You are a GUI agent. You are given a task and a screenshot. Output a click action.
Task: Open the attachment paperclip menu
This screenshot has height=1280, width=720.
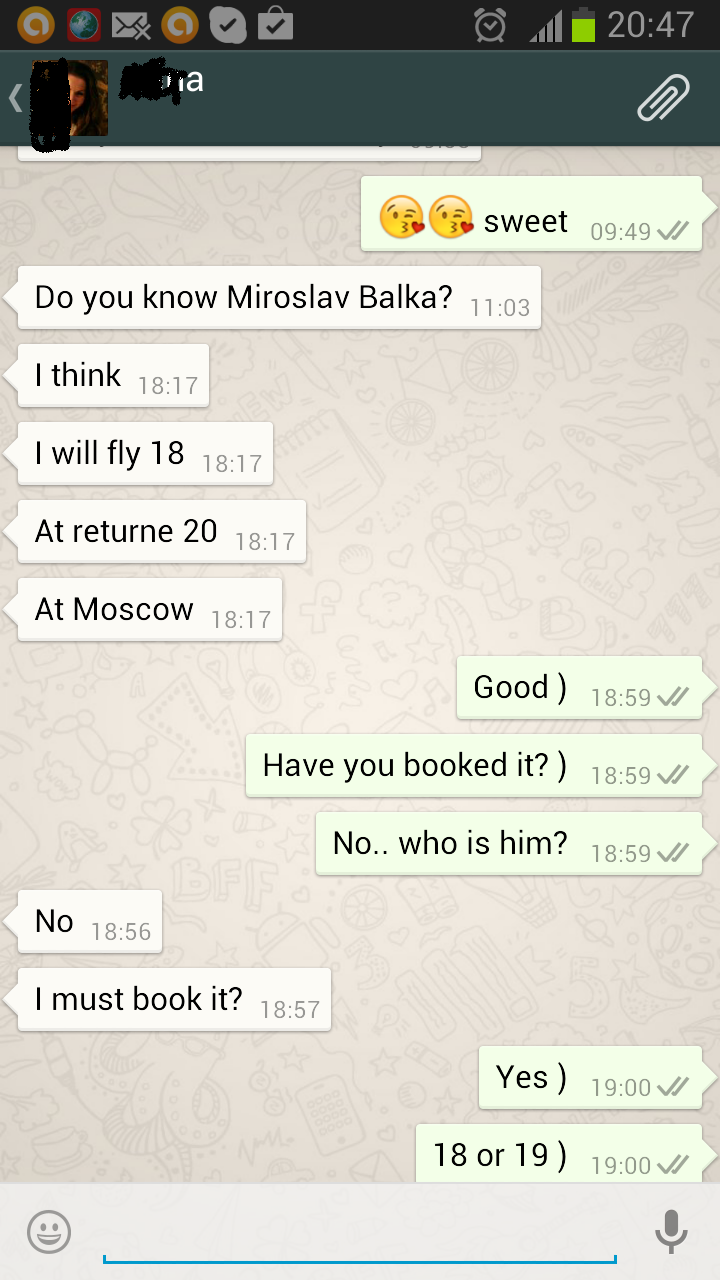(664, 98)
